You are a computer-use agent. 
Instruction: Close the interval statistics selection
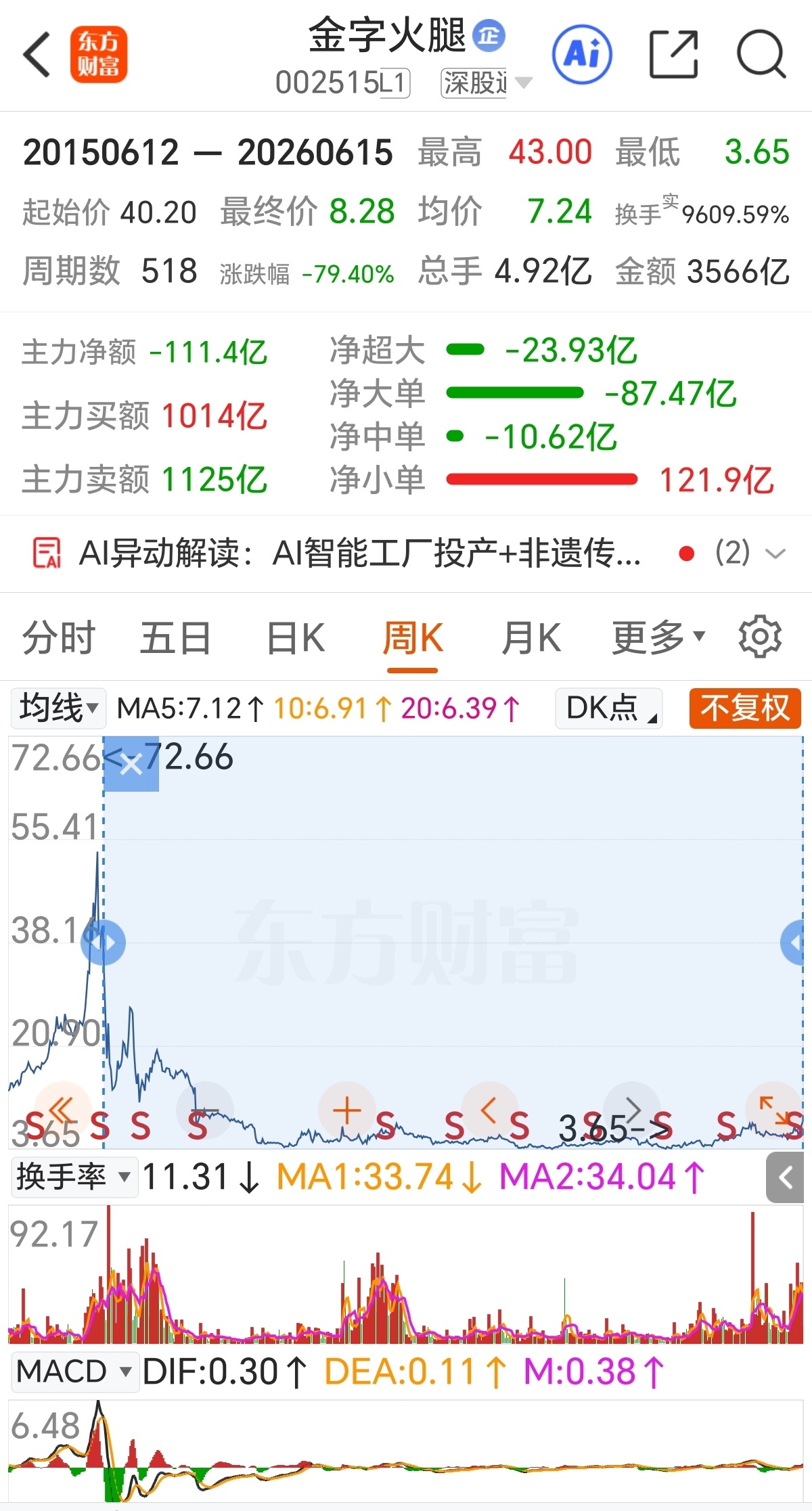coord(131,764)
